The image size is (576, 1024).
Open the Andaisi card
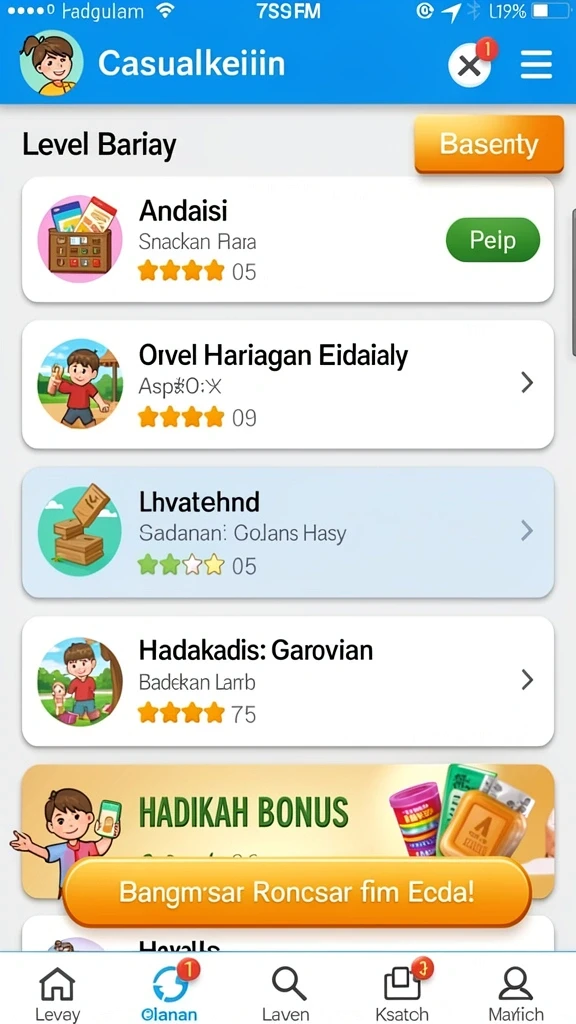(288, 240)
